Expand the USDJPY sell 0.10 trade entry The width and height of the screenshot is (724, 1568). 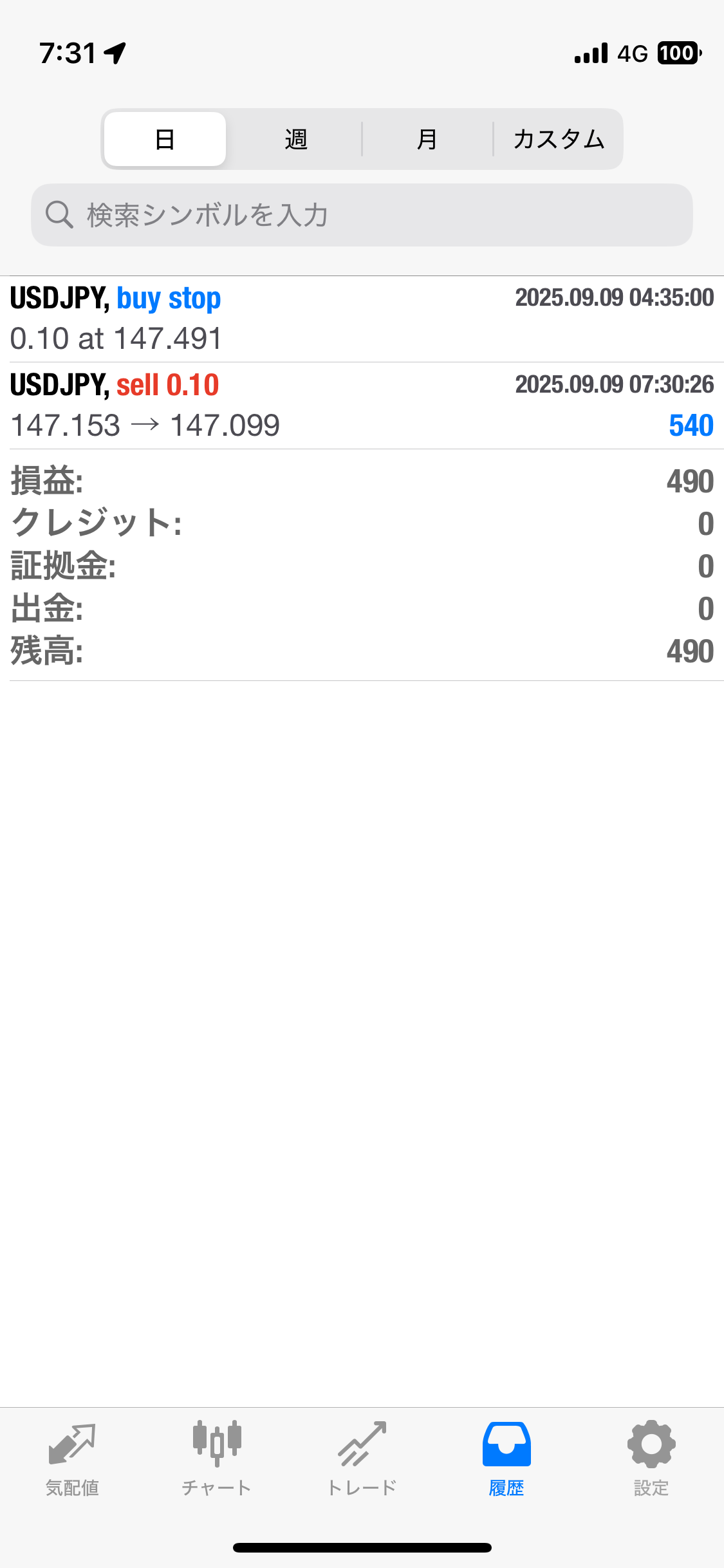click(362, 406)
